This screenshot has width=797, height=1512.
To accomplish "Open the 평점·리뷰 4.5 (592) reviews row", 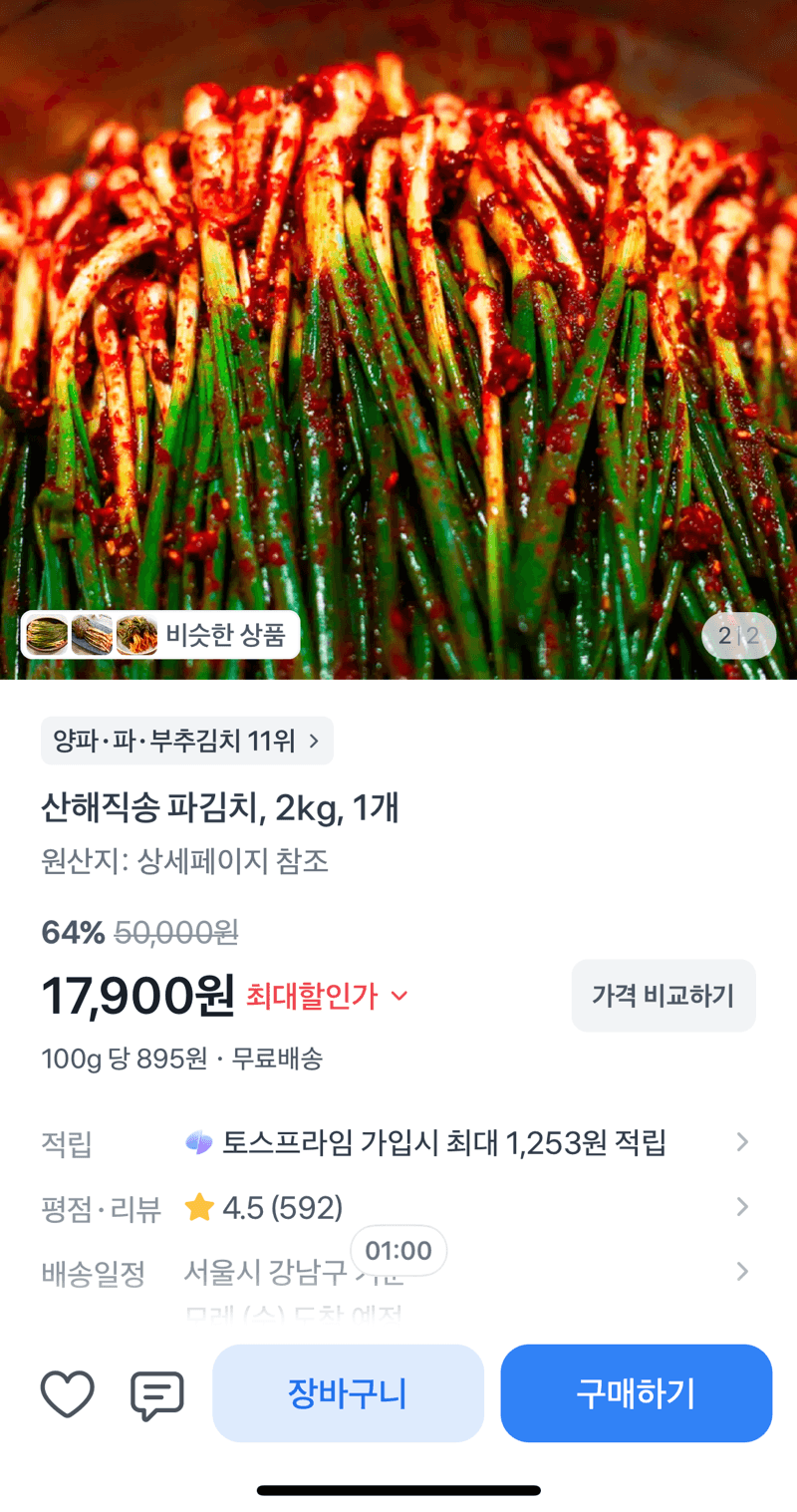I will tap(398, 1208).
